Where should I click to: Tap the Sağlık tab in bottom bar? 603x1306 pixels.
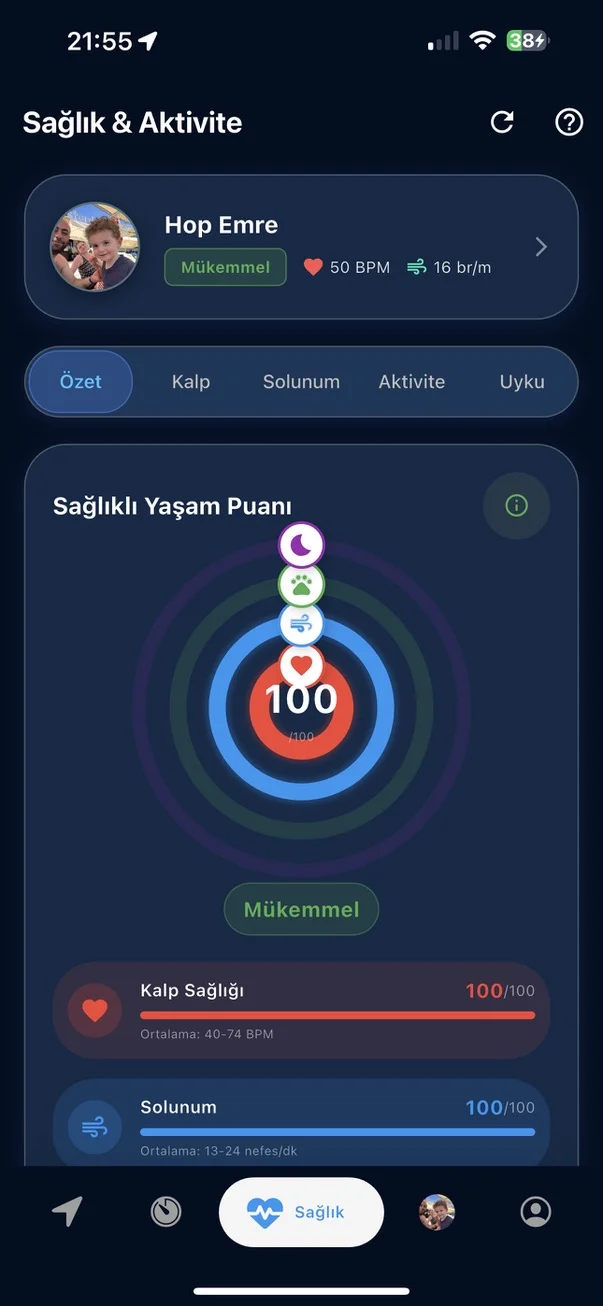pos(301,1212)
